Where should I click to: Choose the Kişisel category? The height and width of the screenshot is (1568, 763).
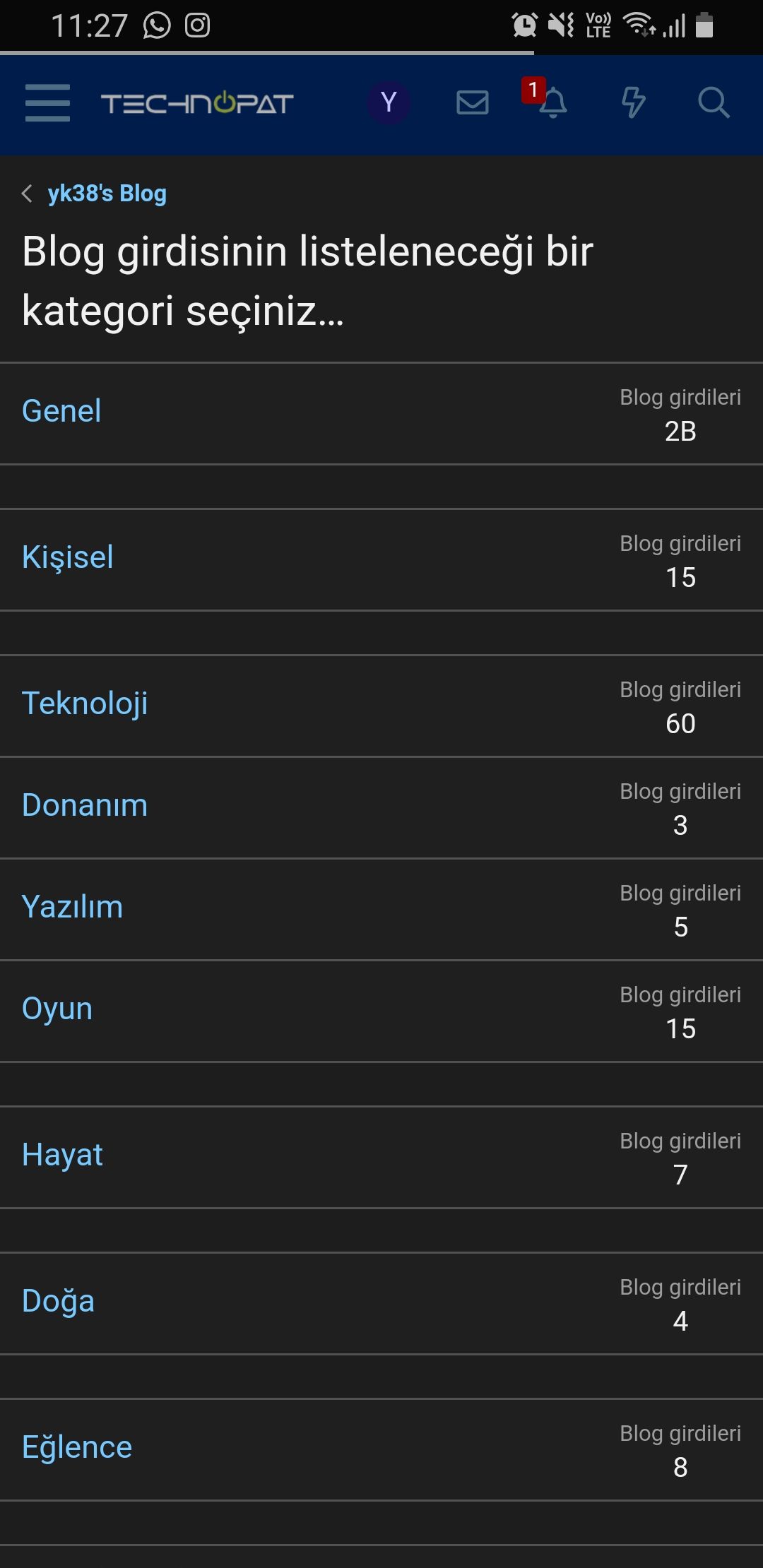pos(68,557)
